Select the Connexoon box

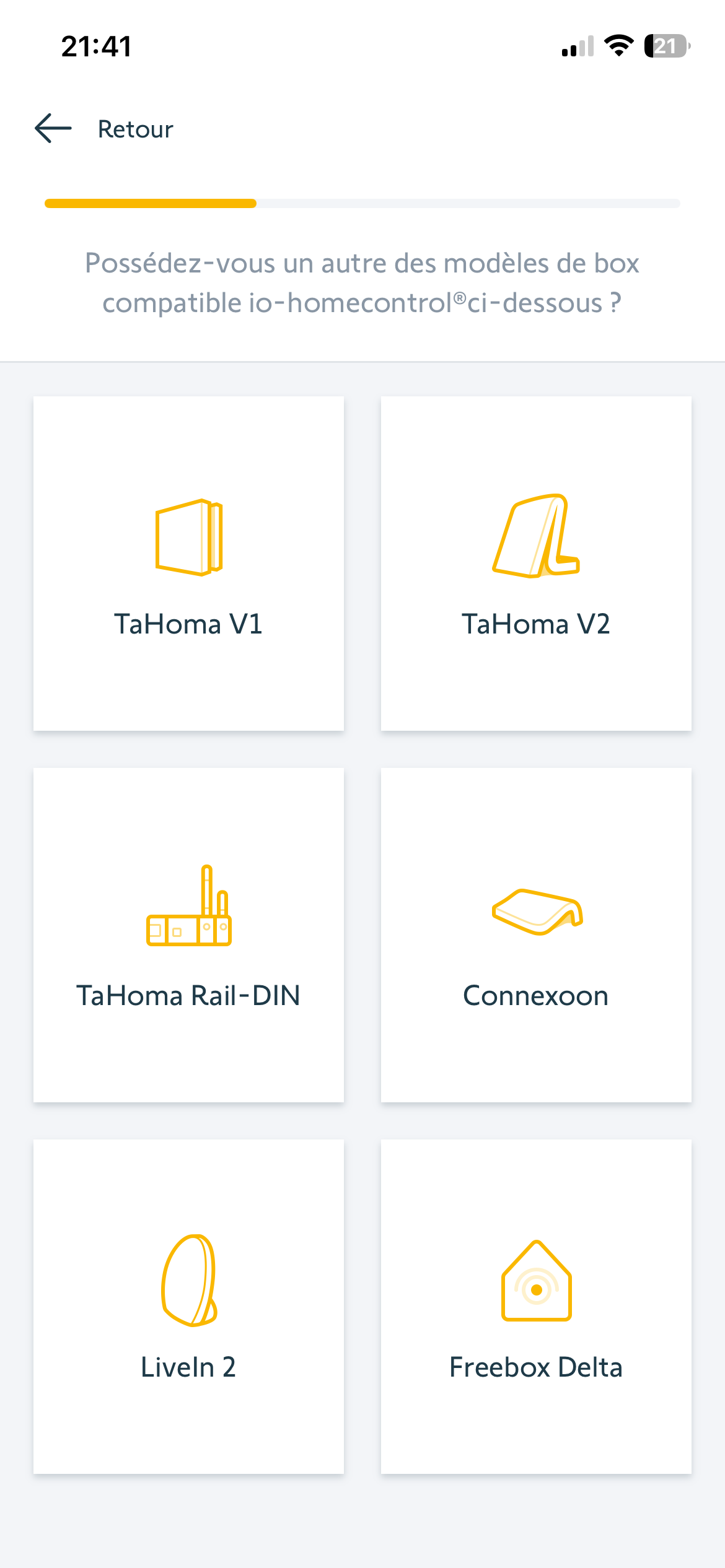(536, 935)
